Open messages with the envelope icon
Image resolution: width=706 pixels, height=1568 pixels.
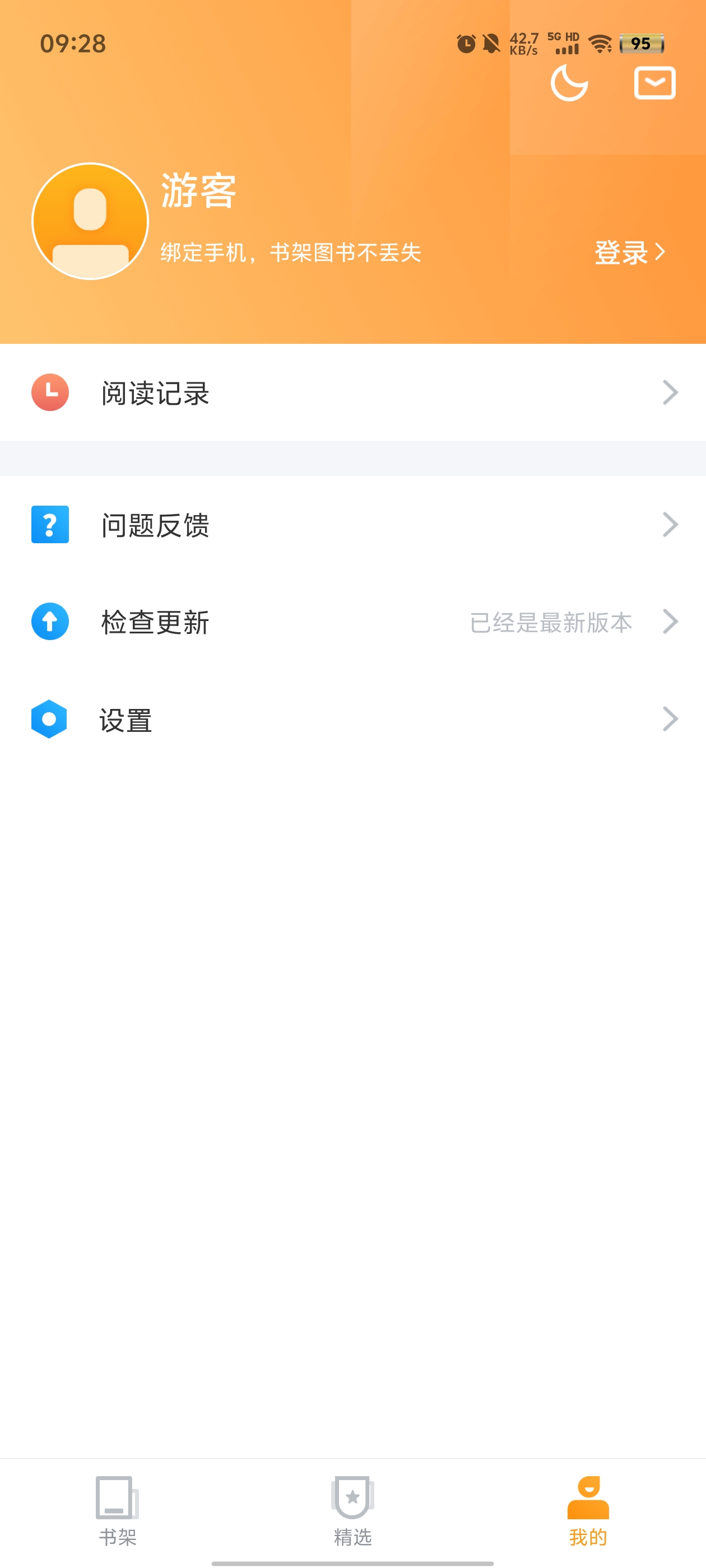point(654,83)
